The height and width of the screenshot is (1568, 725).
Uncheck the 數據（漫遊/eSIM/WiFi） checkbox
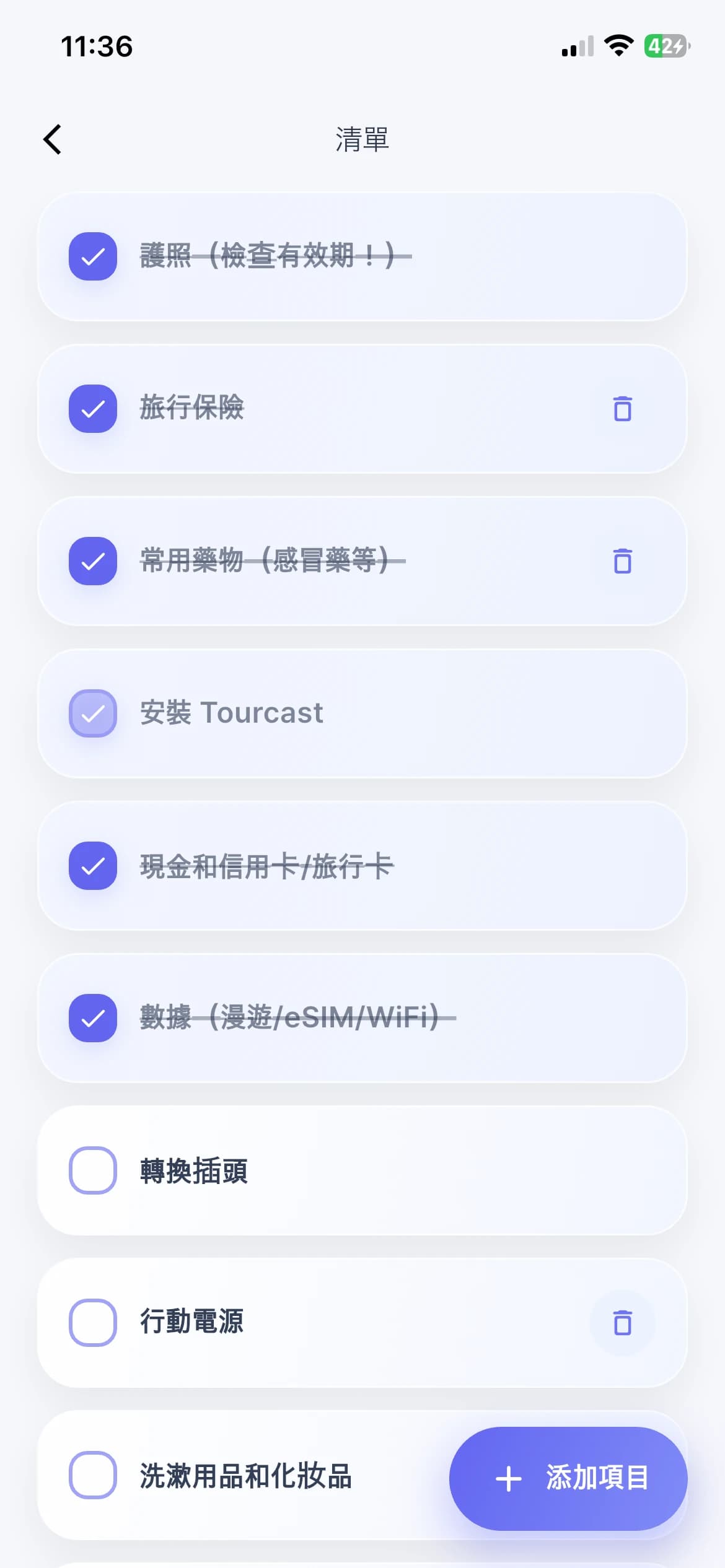92,1019
